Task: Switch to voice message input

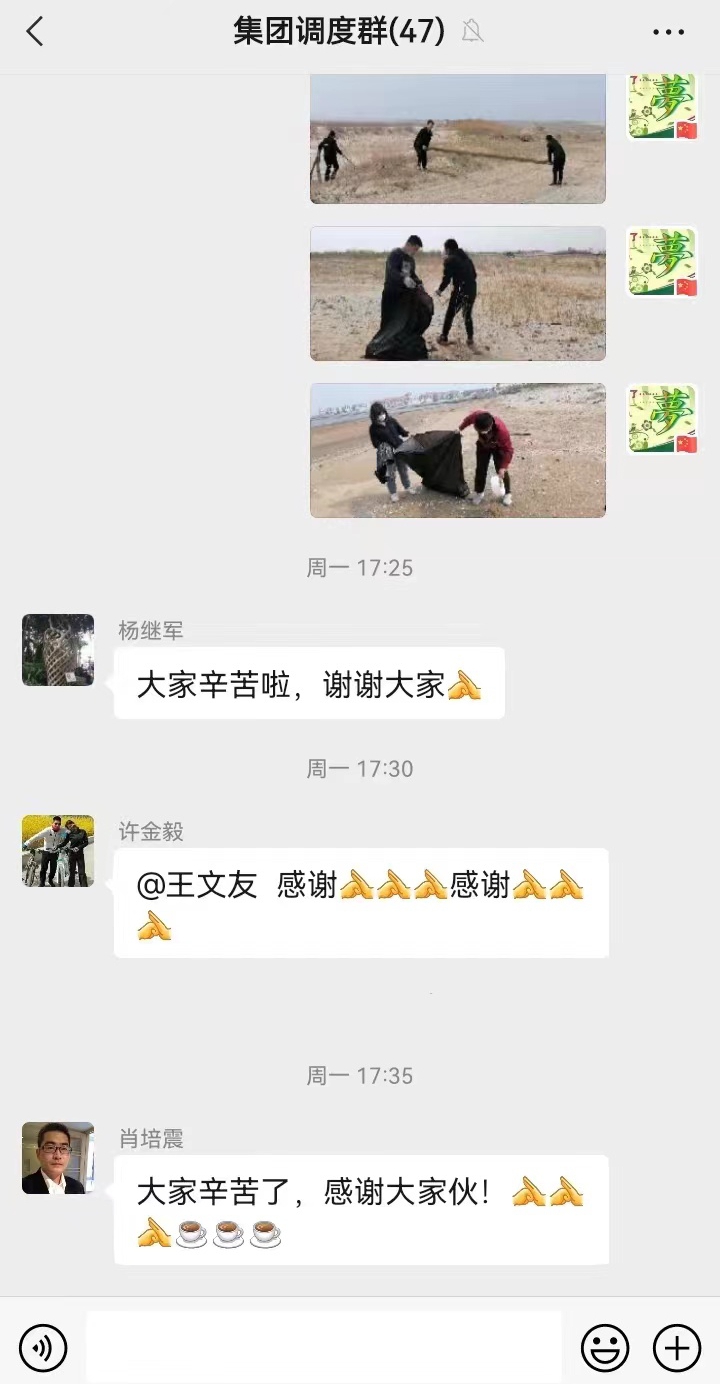Action: (43, 1347)
